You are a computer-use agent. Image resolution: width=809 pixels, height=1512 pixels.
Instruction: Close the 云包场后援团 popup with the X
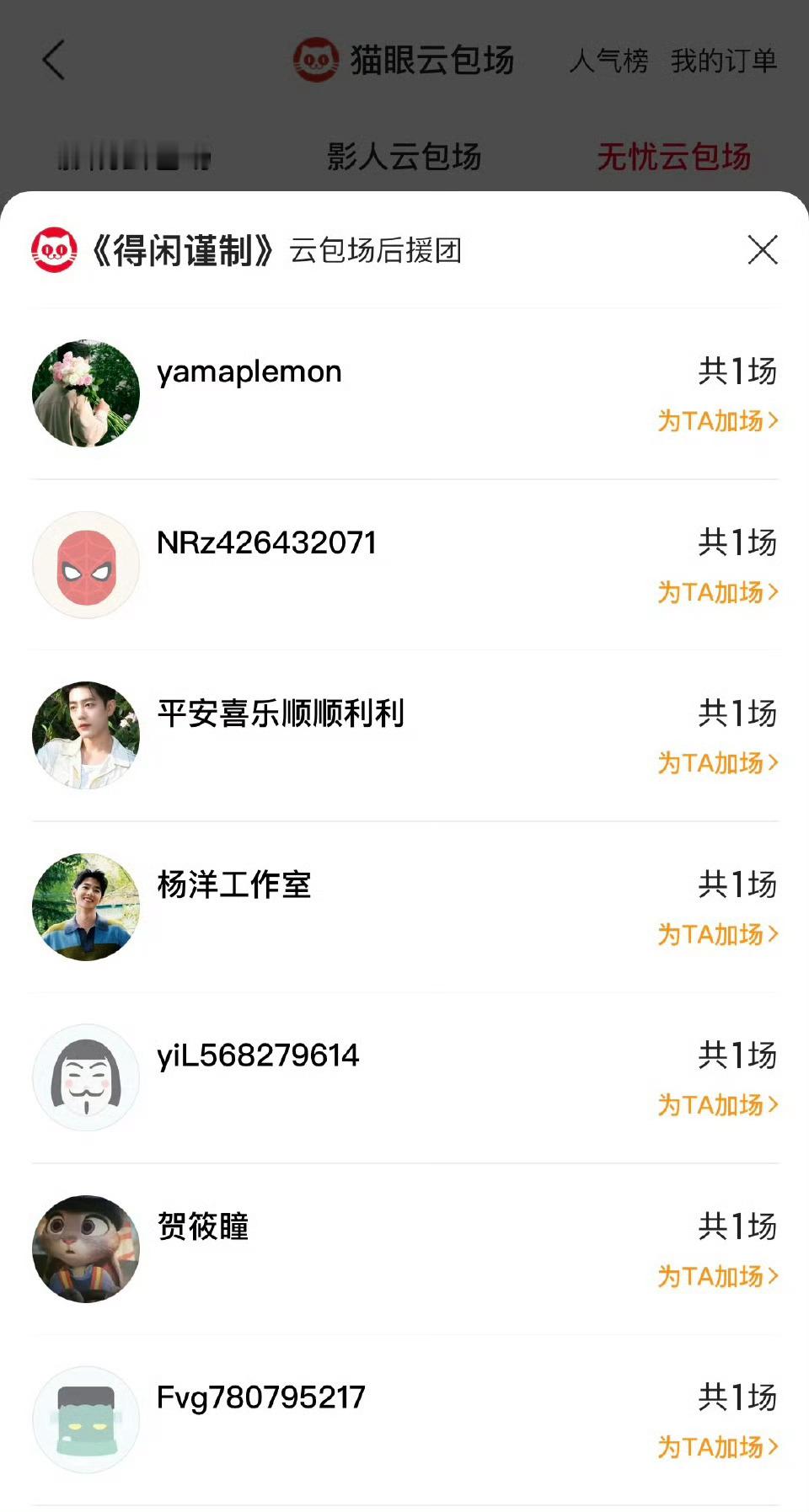pyautogui.click(x=763, y=249)
